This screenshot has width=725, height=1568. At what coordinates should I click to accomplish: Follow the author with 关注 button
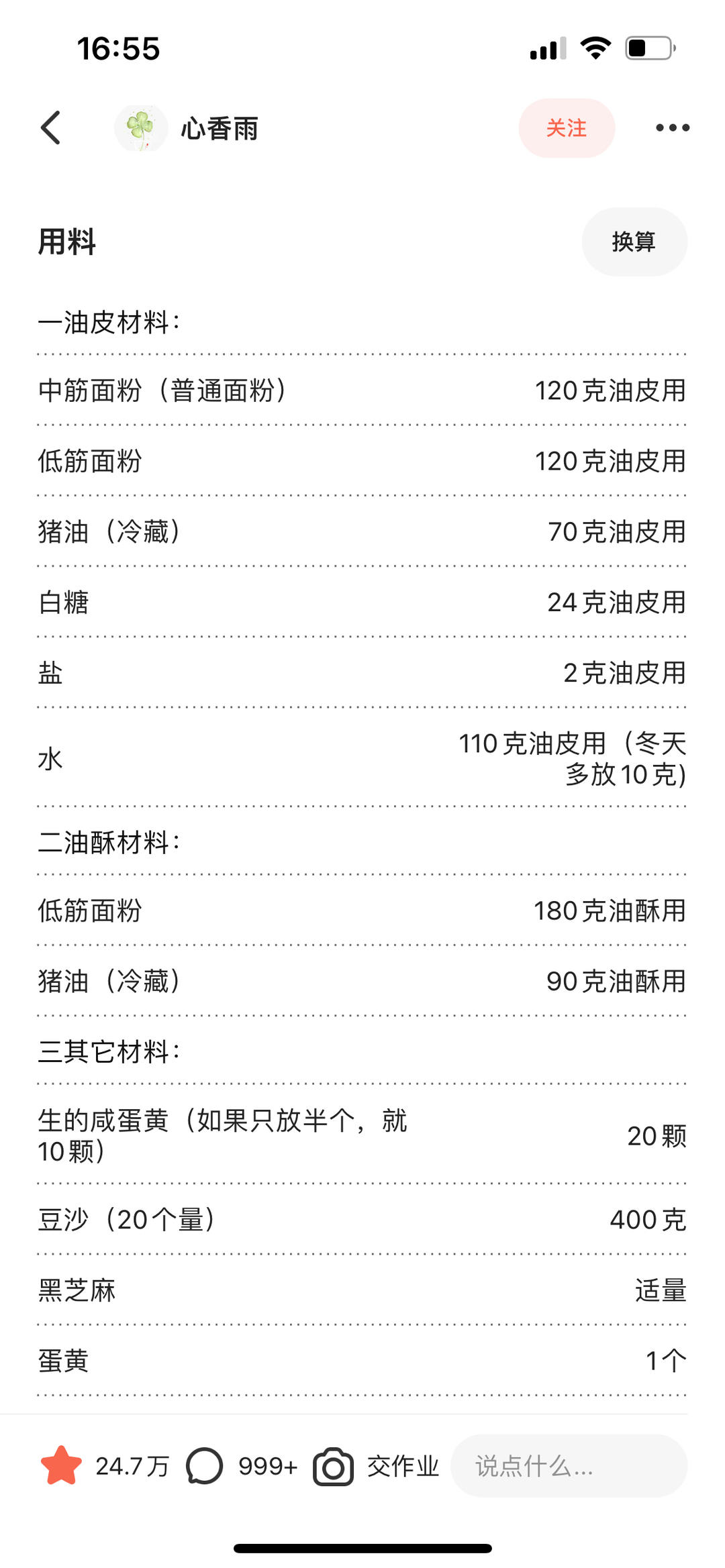coord(566,127)
